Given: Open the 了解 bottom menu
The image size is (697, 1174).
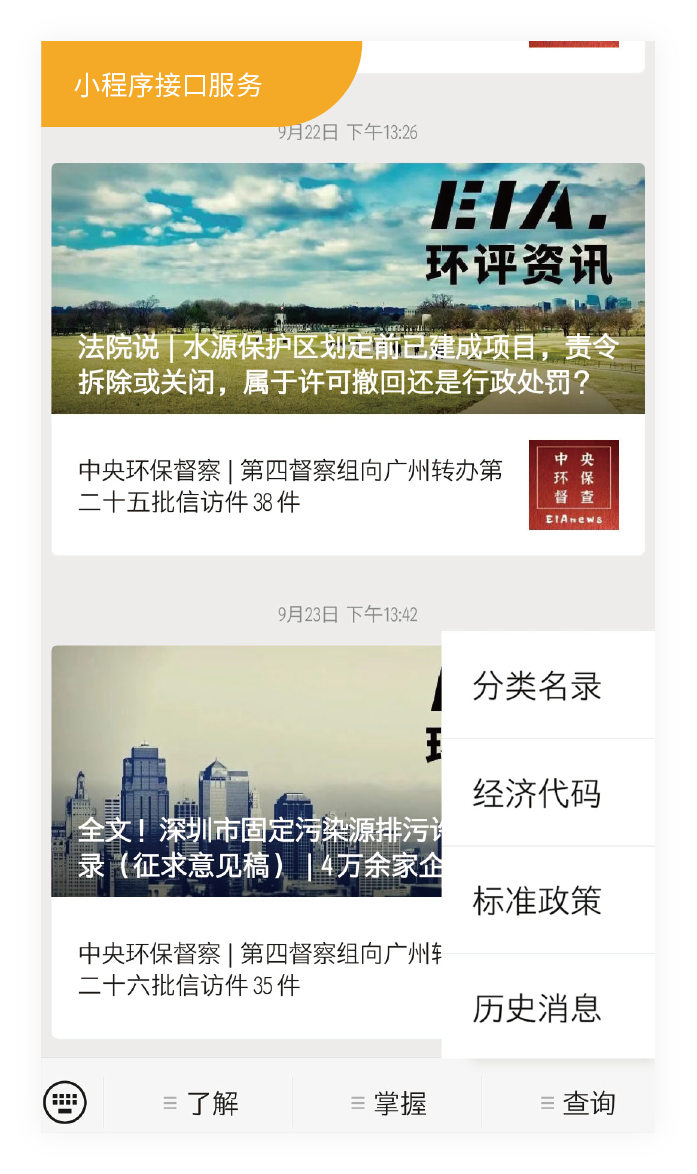Looking at the screenshot, I should pos(200,1104).
